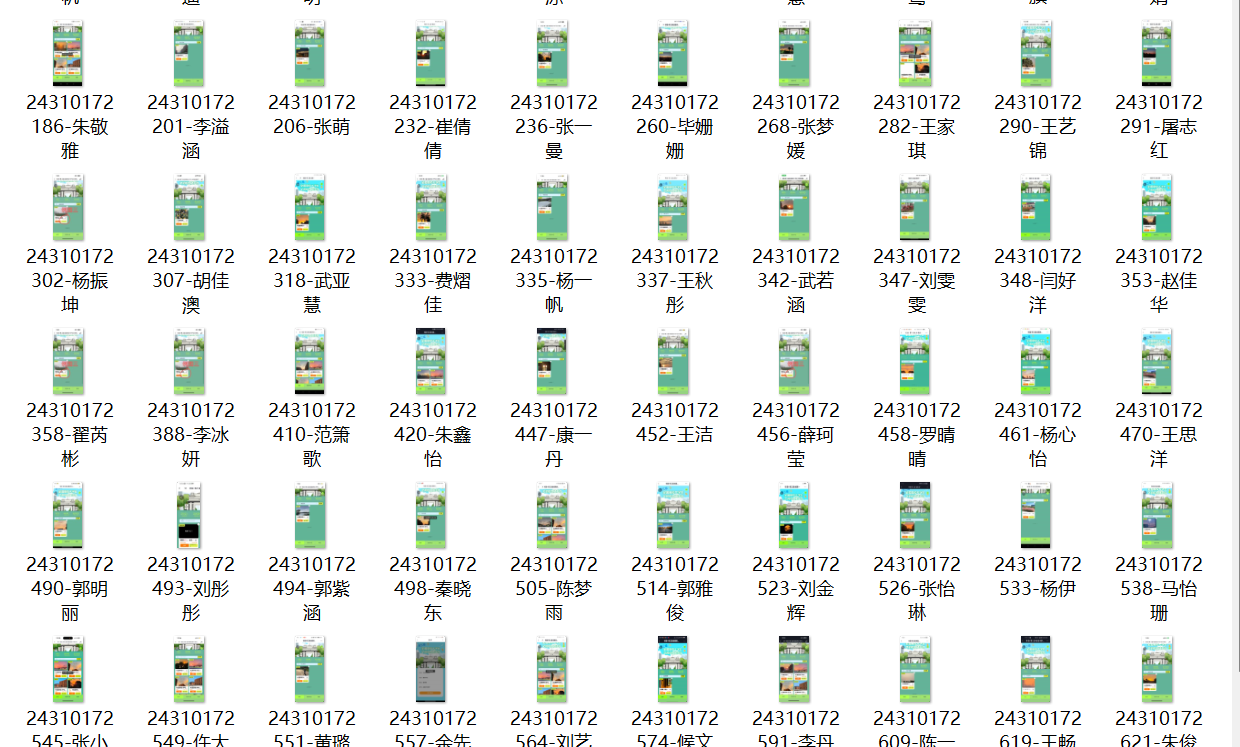Open file 24310172232-崔倩倩

click(432, 54)
